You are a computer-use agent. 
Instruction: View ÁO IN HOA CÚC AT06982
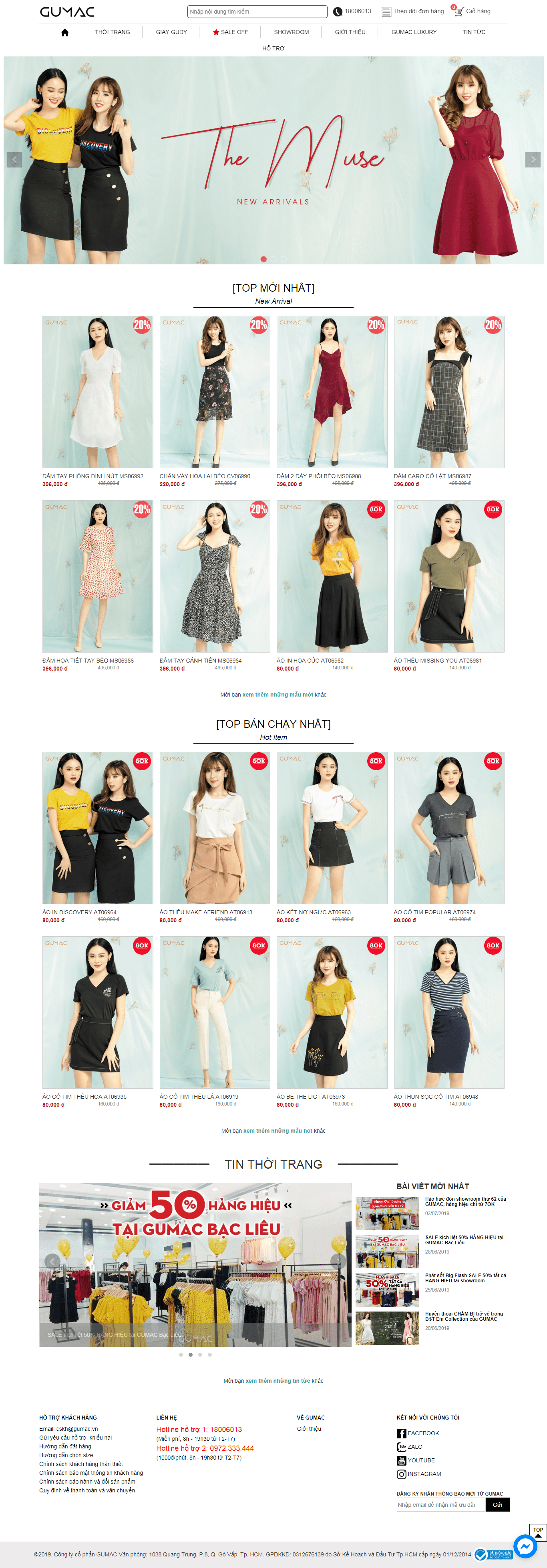310,661
